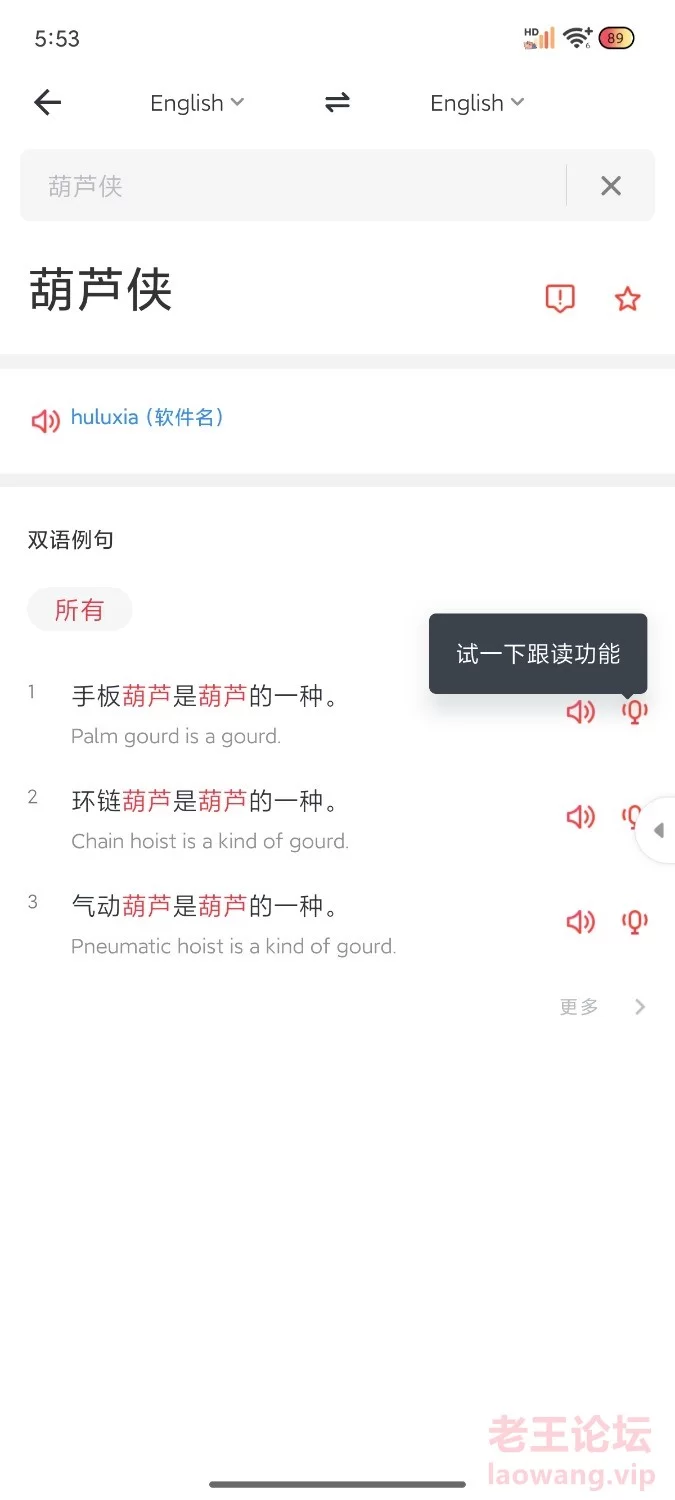Clear the search field text
Image resolution: width=675 pixels, height=1500 pixels.
(611, 185)
